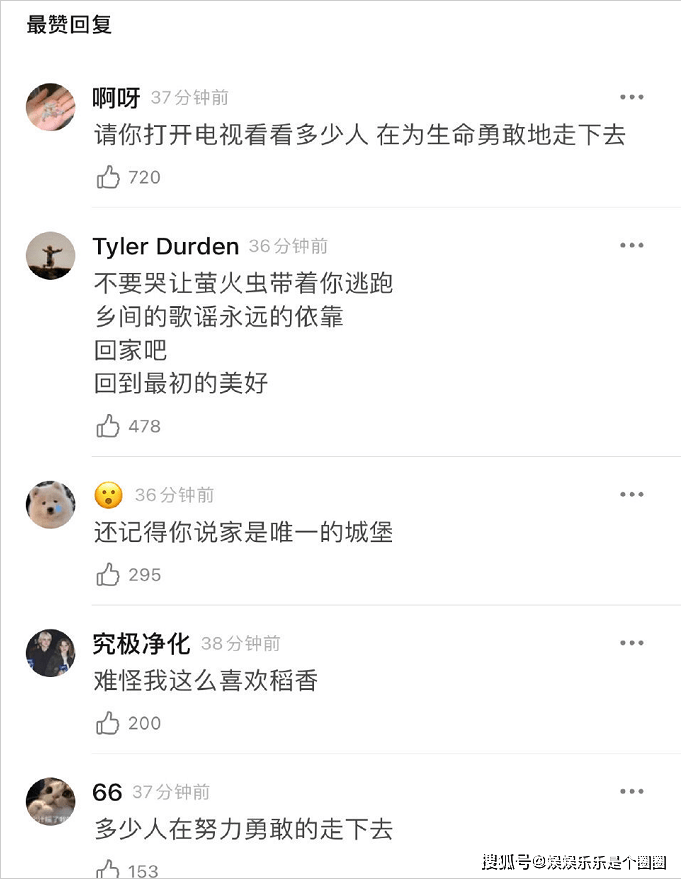Open the username Tyler Durden

pyautogui.click(x=165, y=246)
